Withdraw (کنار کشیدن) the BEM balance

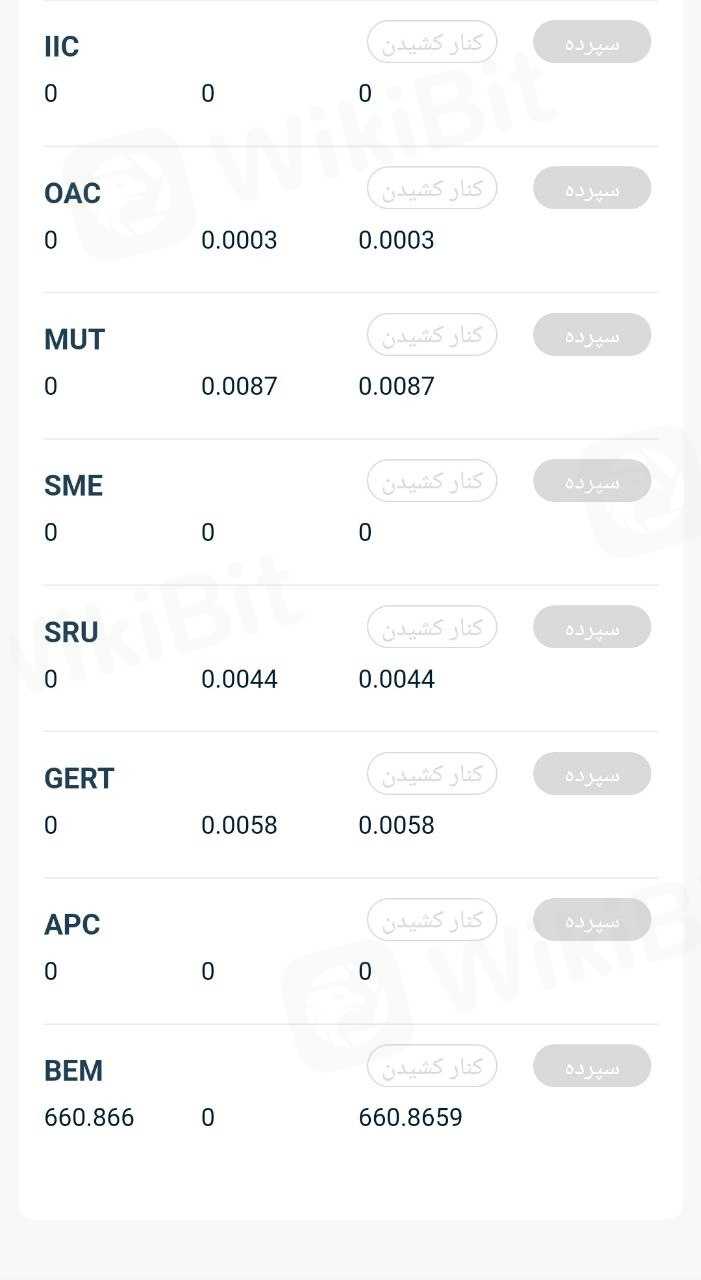point(432,1066)
